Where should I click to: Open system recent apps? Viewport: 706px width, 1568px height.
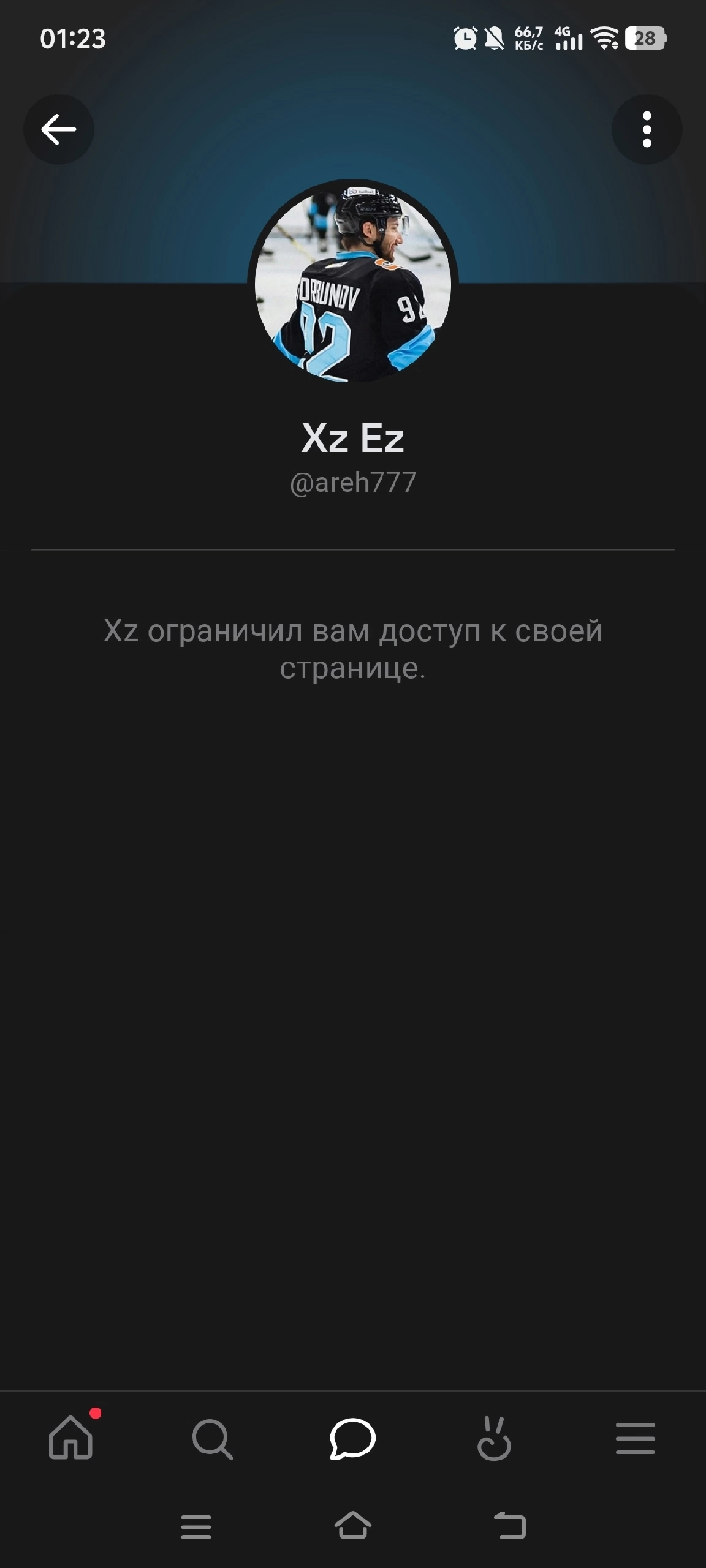(196, 1526)
